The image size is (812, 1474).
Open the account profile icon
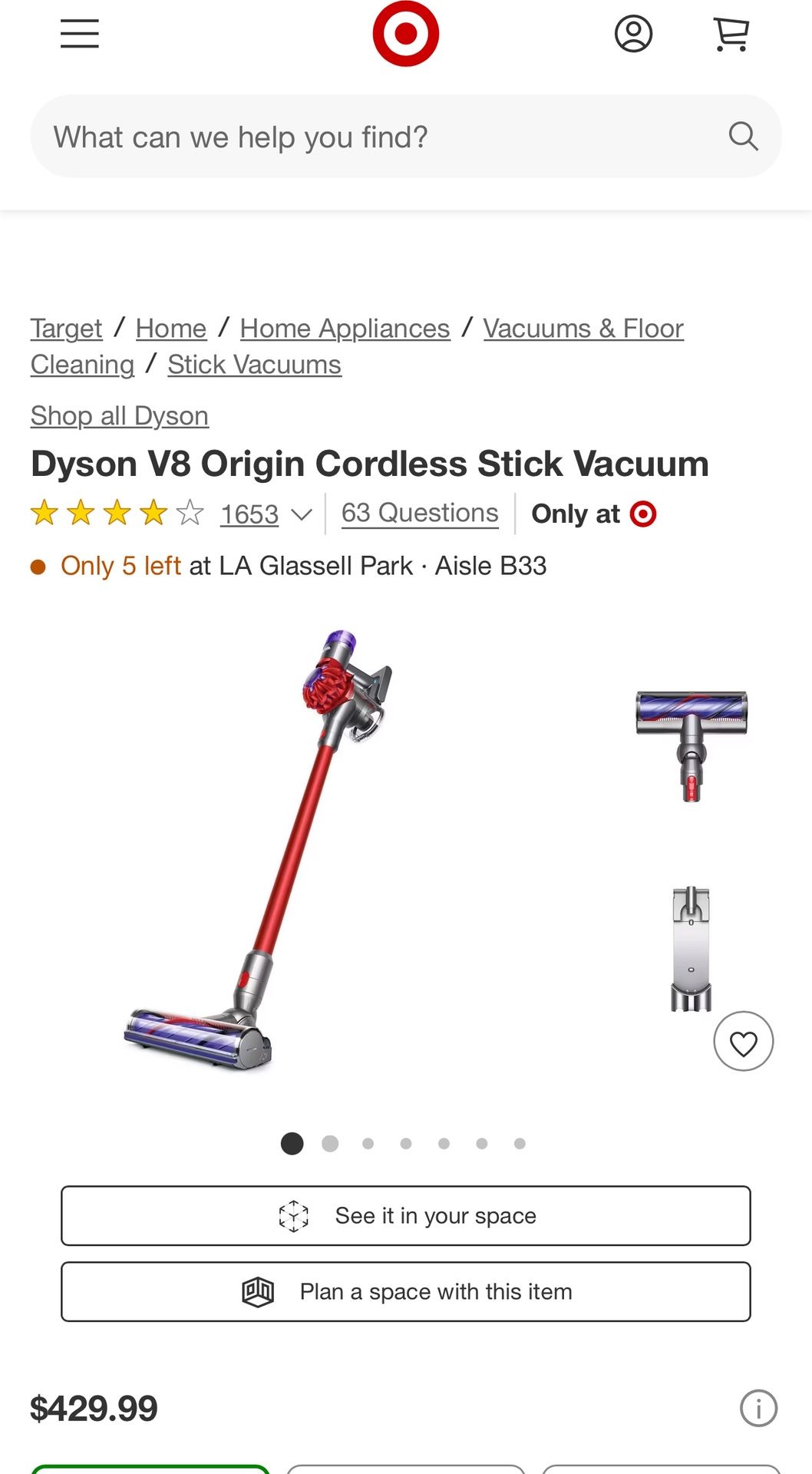(x=633, y=34)
